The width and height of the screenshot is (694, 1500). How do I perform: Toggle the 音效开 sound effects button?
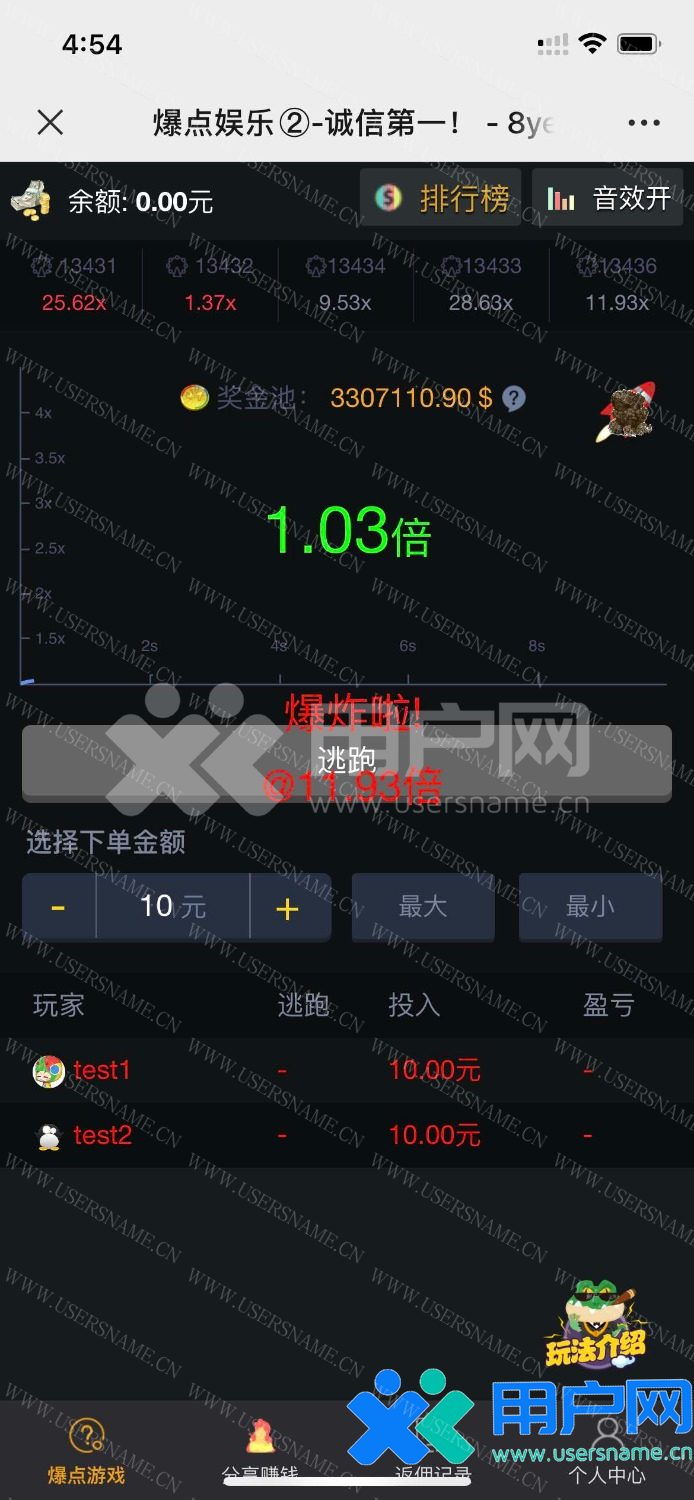click(608, 198)
